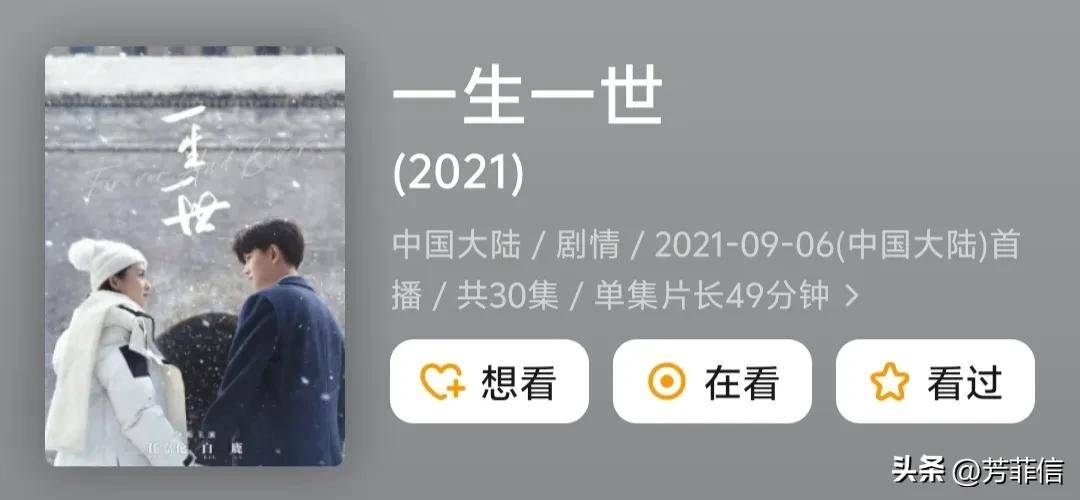Mark 一生一世 as 想看
This screenshot has width=1080, height=500.
point(489,381)
